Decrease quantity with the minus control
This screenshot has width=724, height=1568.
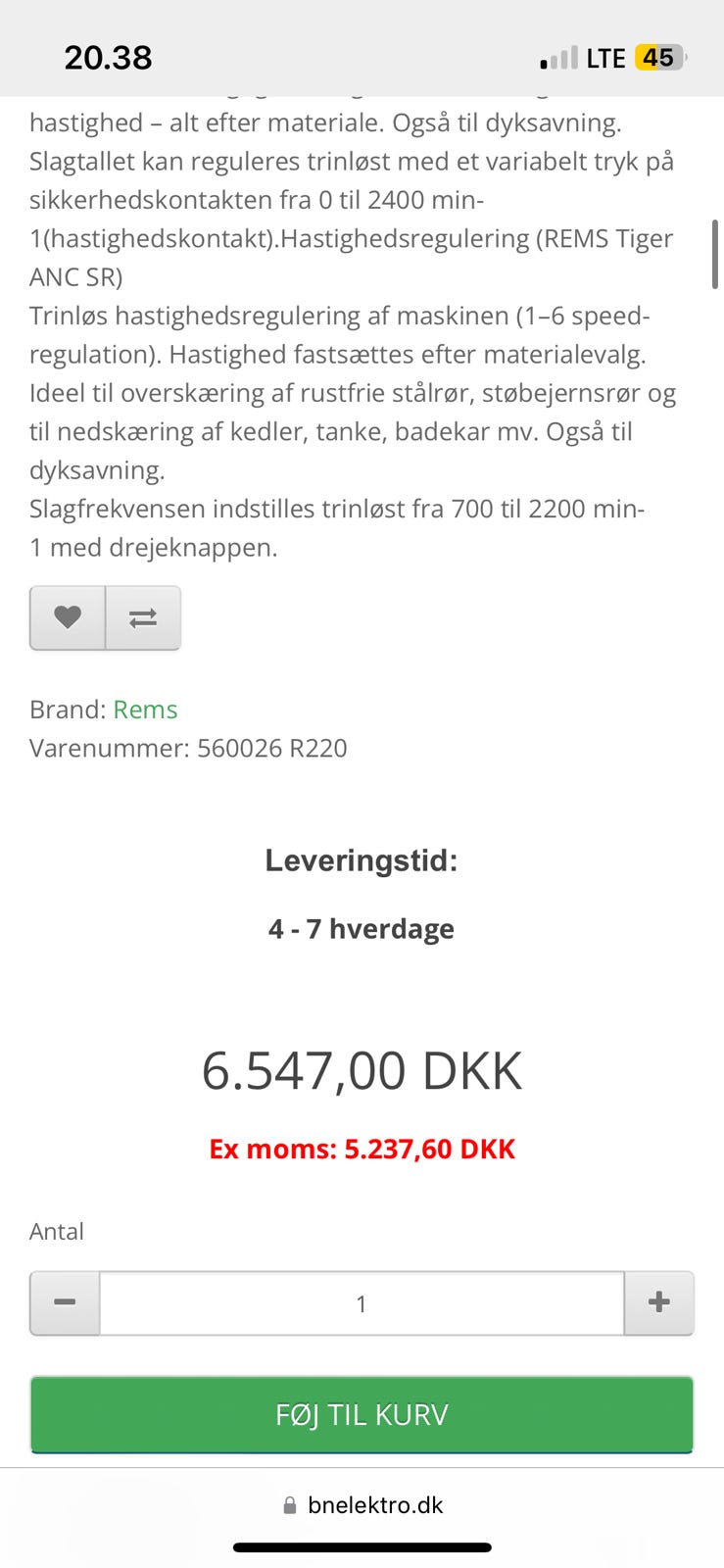64,1302
